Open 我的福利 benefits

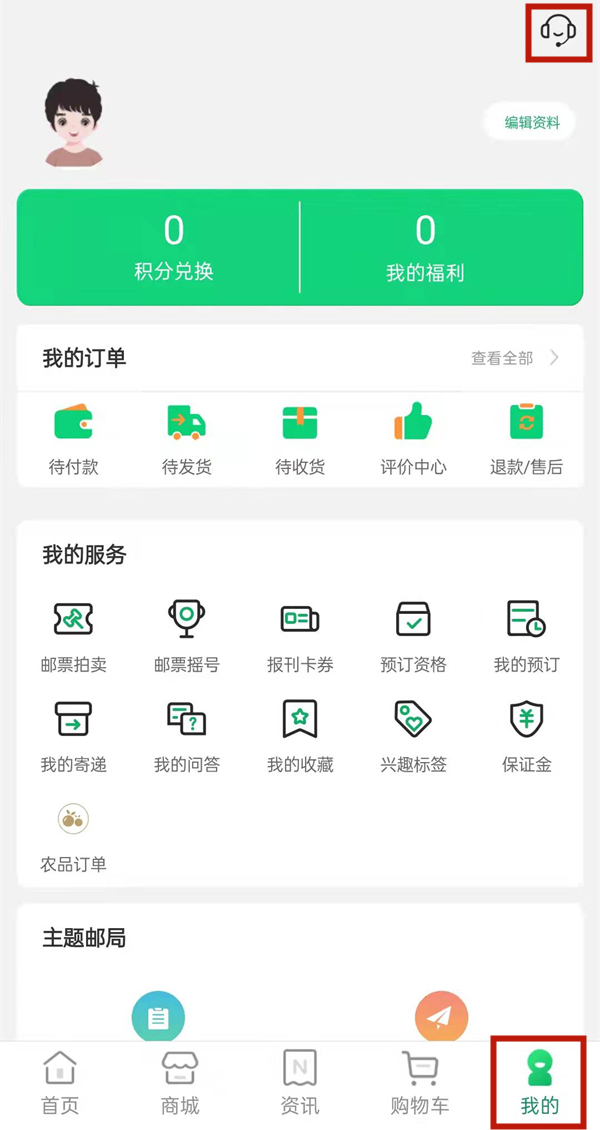coord(425,248)
